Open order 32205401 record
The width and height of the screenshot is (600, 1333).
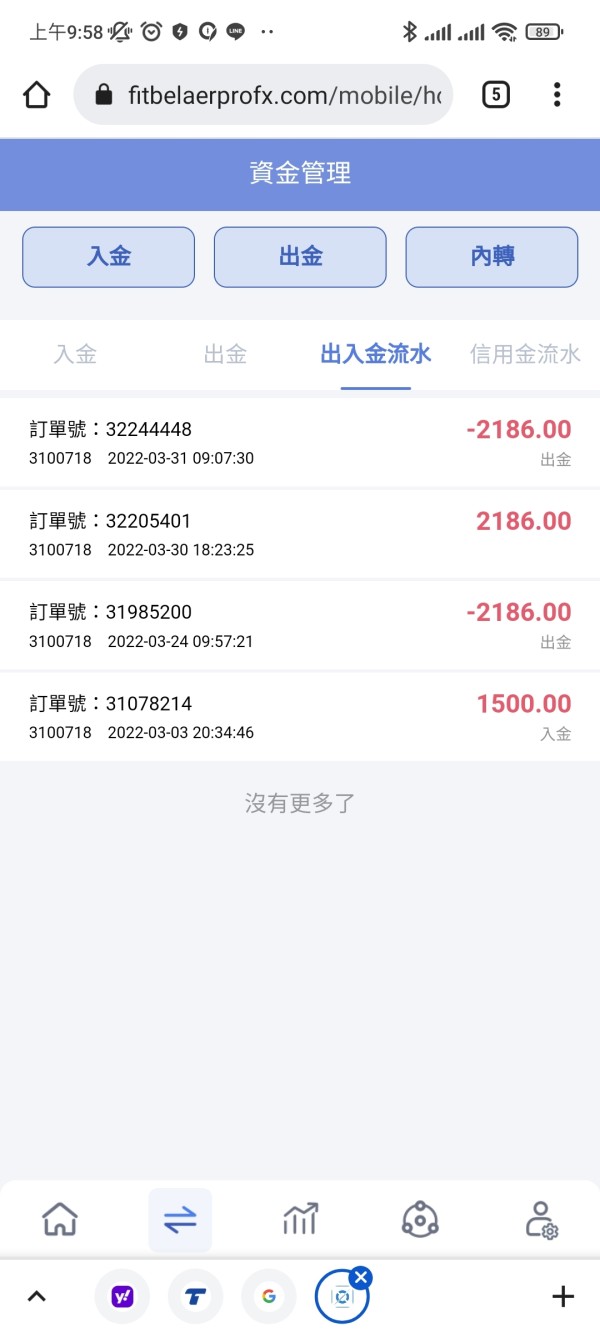tap(300, 534)
